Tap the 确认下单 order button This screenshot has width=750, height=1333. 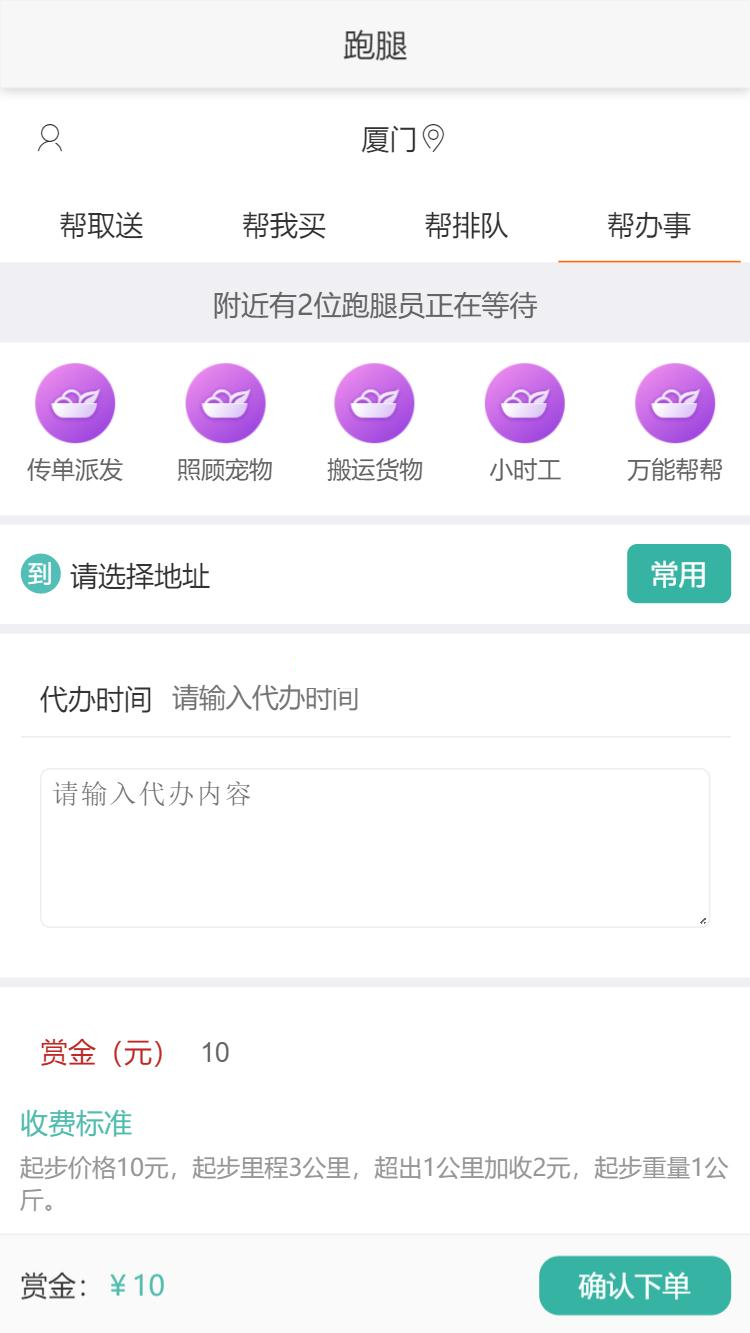coord(634,1285)
